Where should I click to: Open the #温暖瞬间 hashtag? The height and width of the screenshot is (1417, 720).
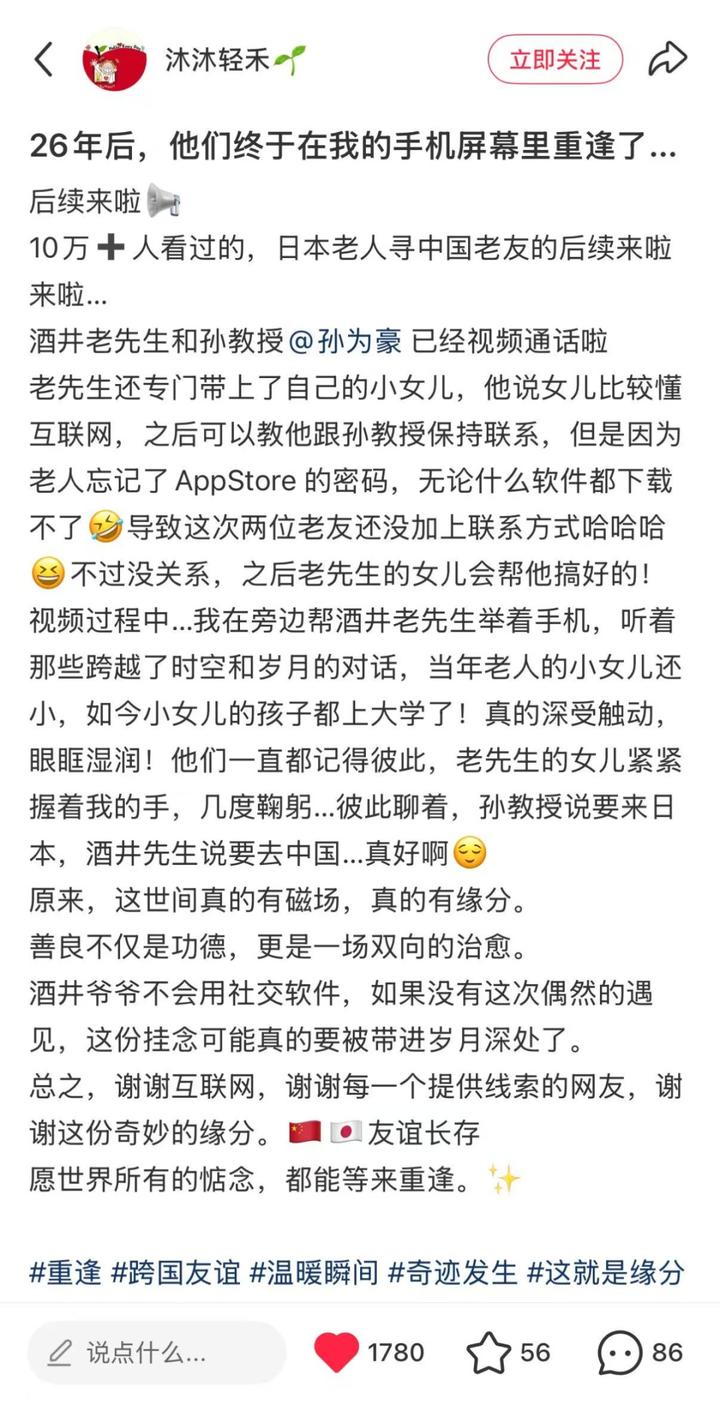[x=314, y=1273]
